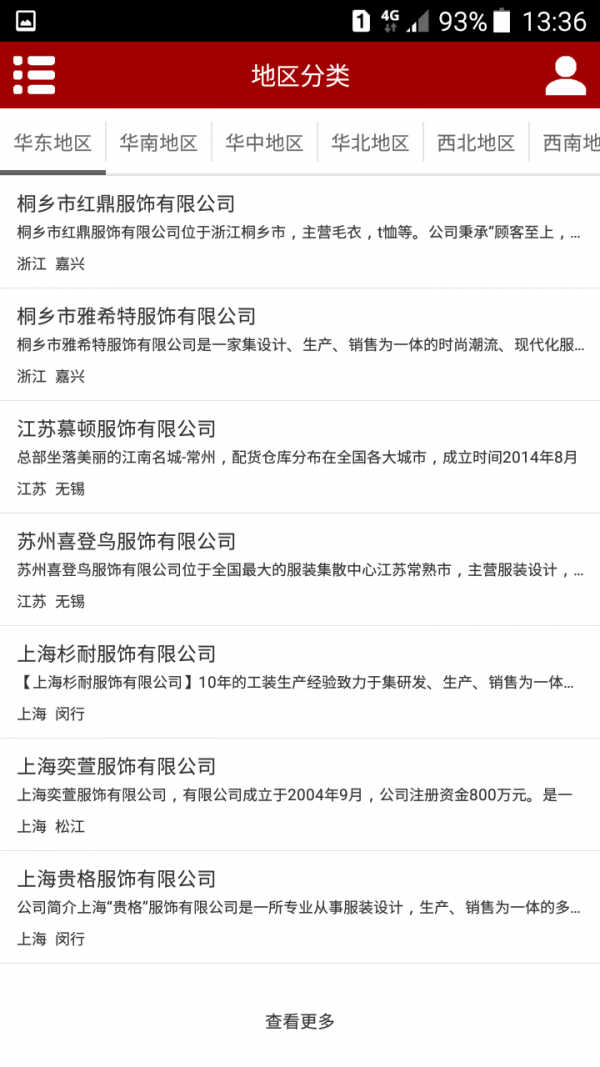Viewport: 600px width, 1067px height.
Task: Open 桐乡市雅希特服饰有限公司 listing
Action: [300, 344]
